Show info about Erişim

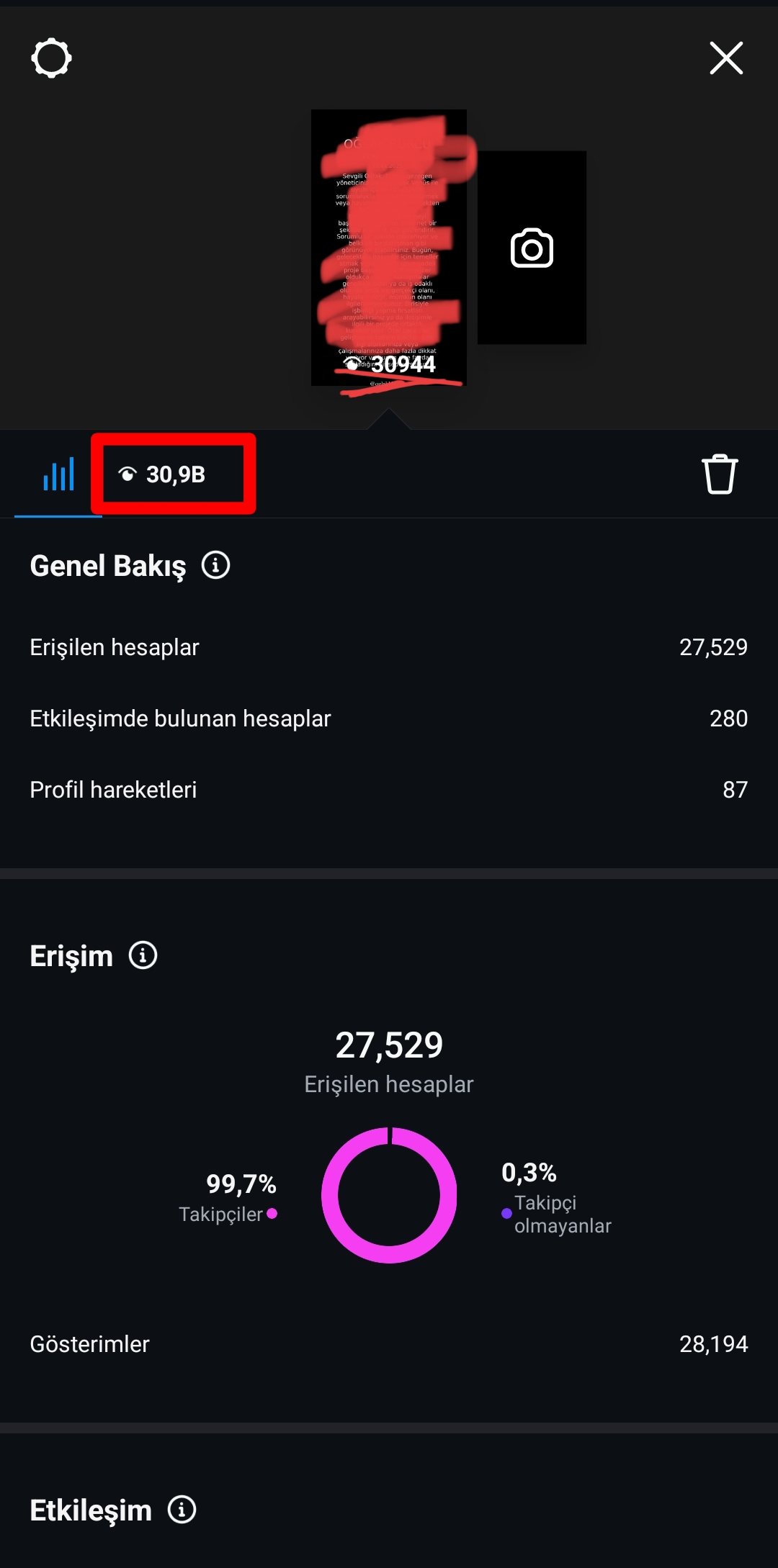143,955
